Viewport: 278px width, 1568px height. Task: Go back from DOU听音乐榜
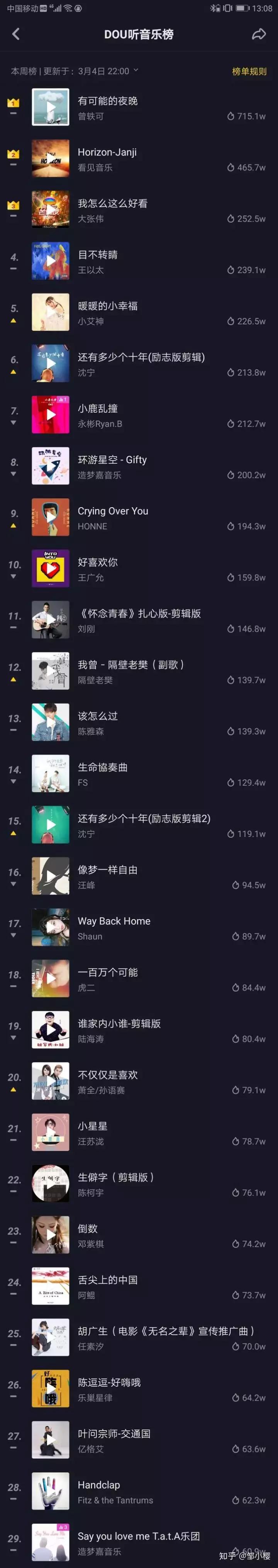(x=16, y=34)
